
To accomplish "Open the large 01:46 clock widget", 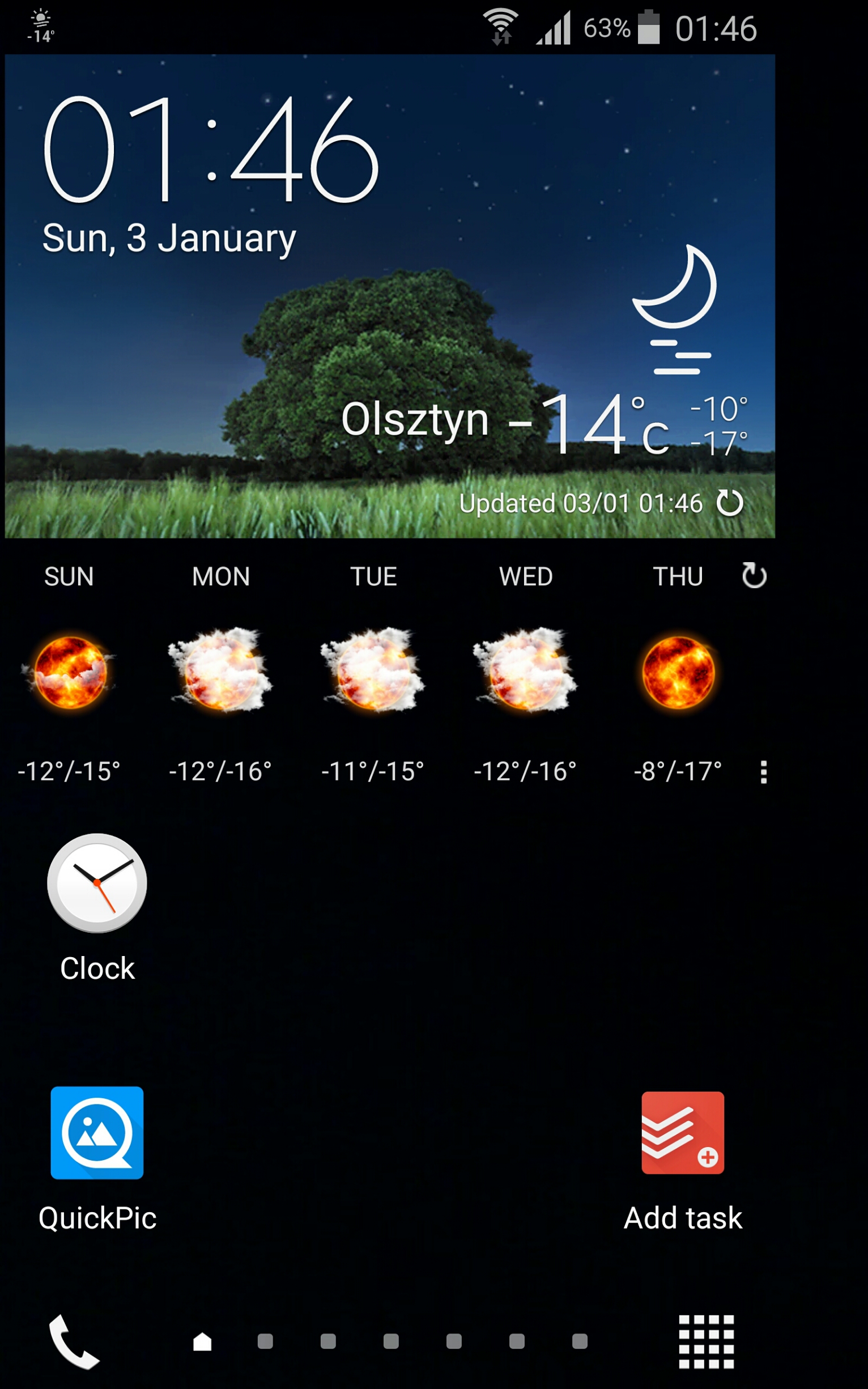I will 211,150.
